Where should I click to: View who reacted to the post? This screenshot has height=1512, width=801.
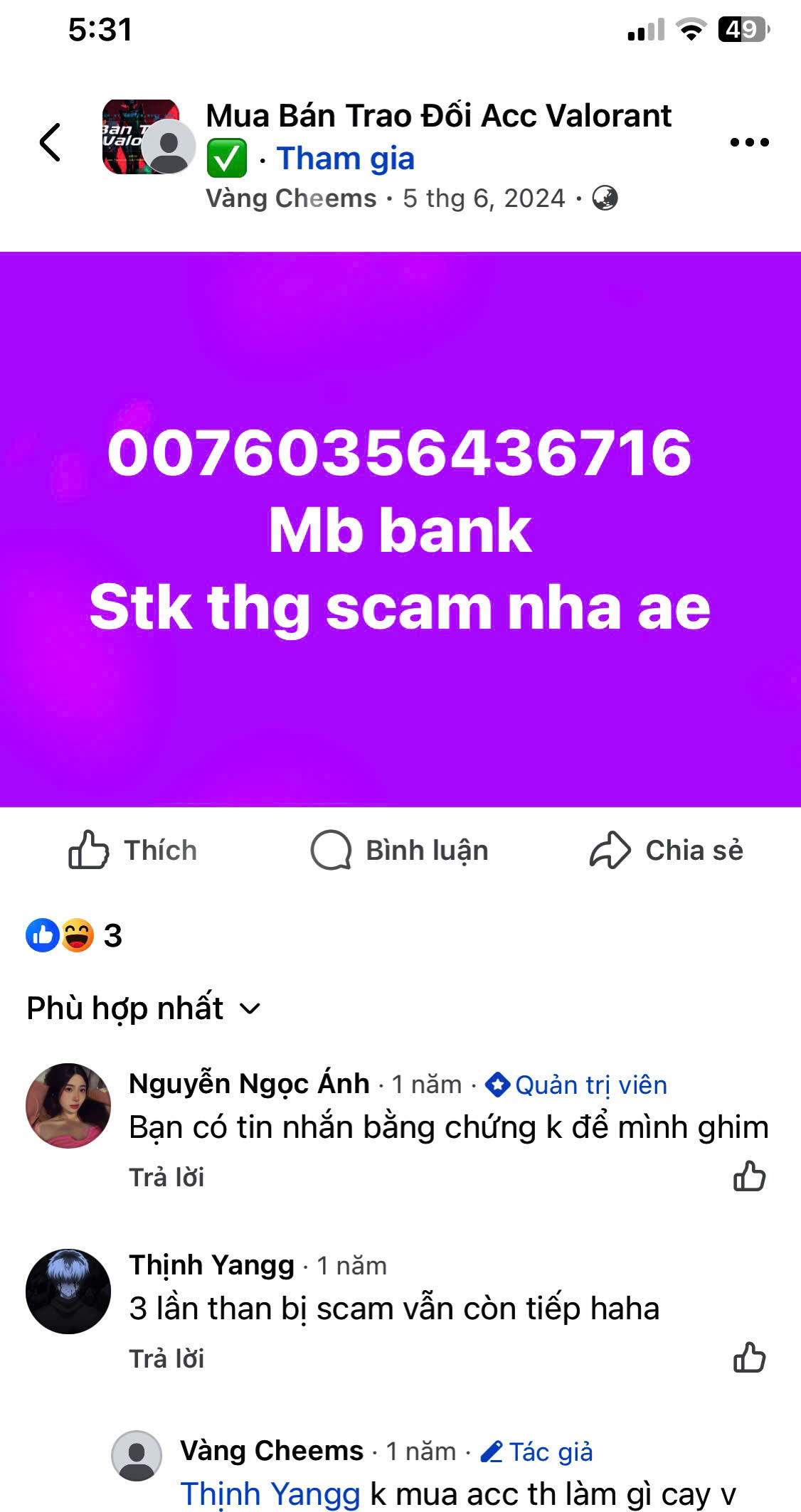[x=74, y=935]
